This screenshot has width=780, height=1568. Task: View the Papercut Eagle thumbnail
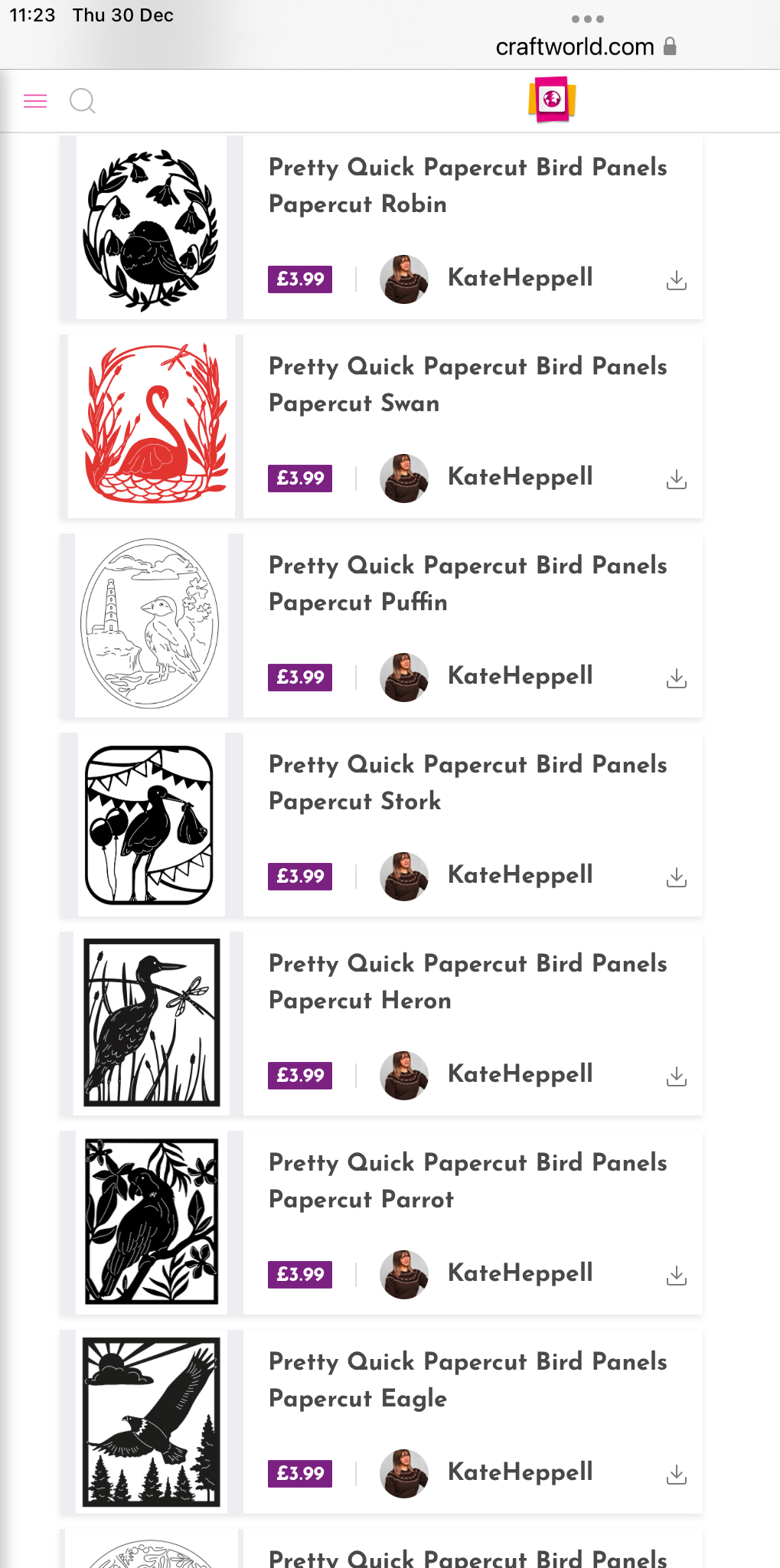(152, 1422)
